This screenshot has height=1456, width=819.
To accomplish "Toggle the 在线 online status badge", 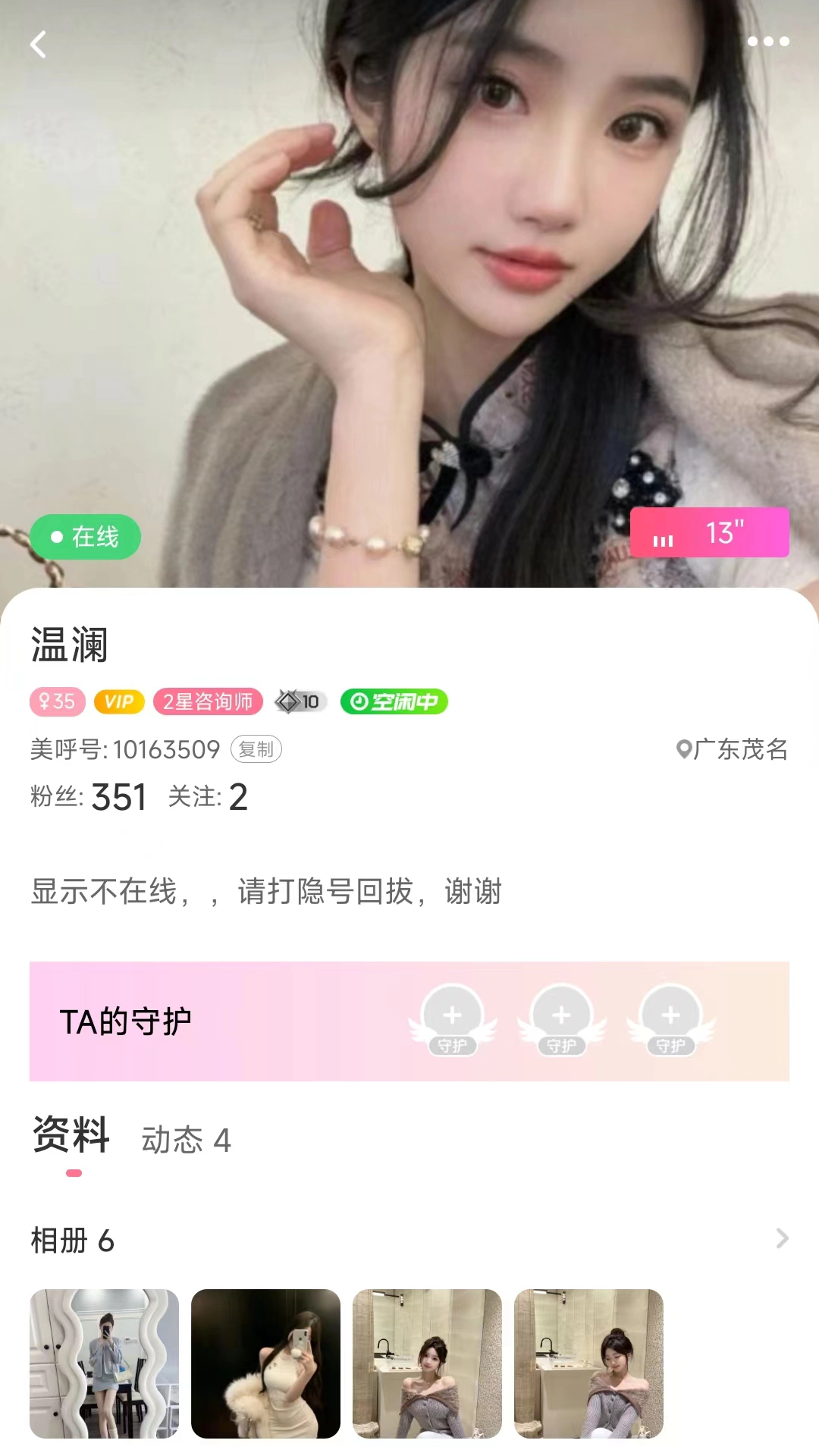I will [x=86, y=536].
